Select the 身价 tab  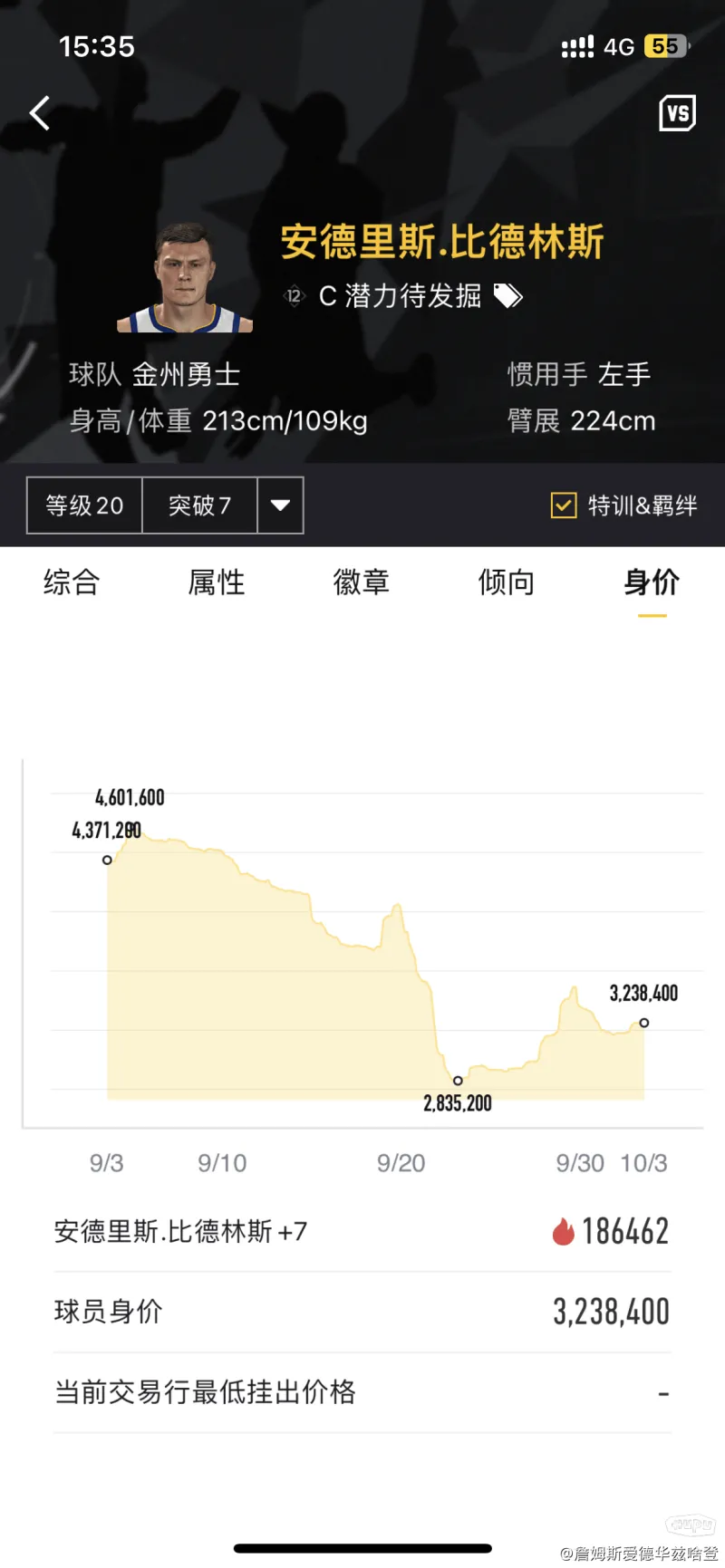(x=652, y=582)
